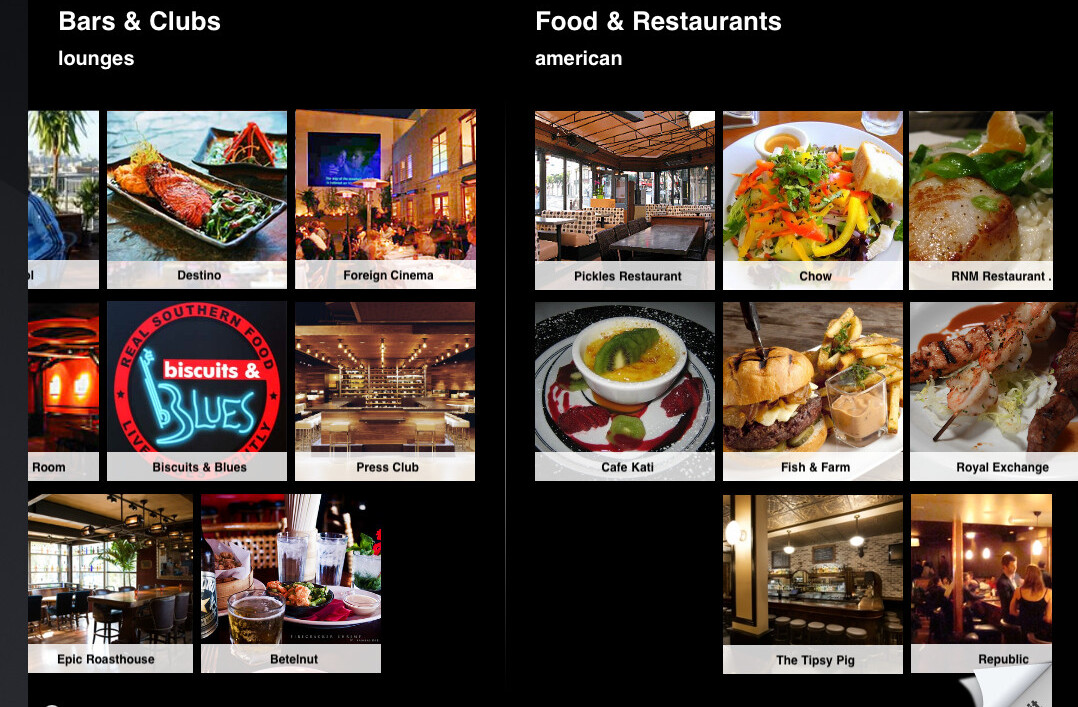1078x707 pixels.
Task: View RNM Restaurant tile
Action: 981,199
